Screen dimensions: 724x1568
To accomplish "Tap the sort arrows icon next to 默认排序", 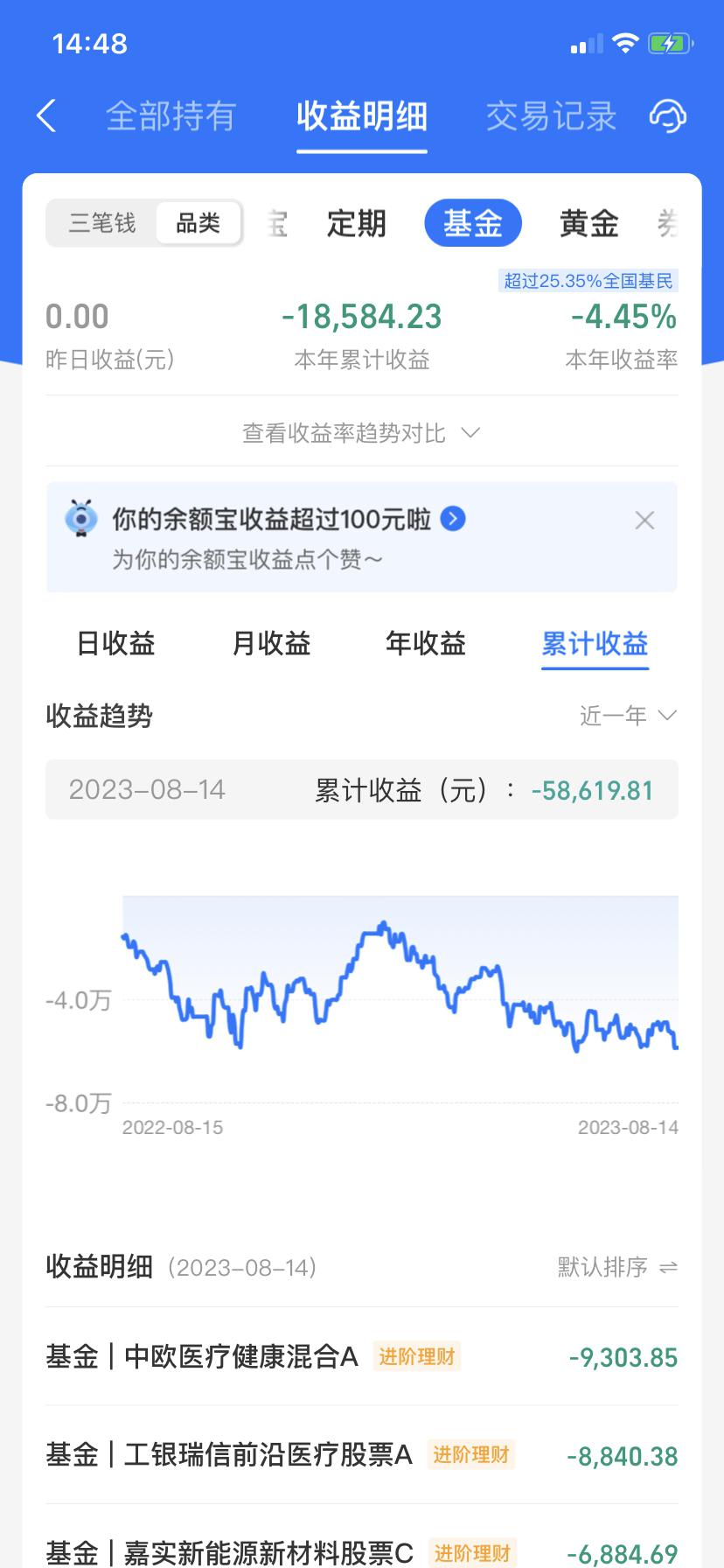I will (x=668, y=1267).
